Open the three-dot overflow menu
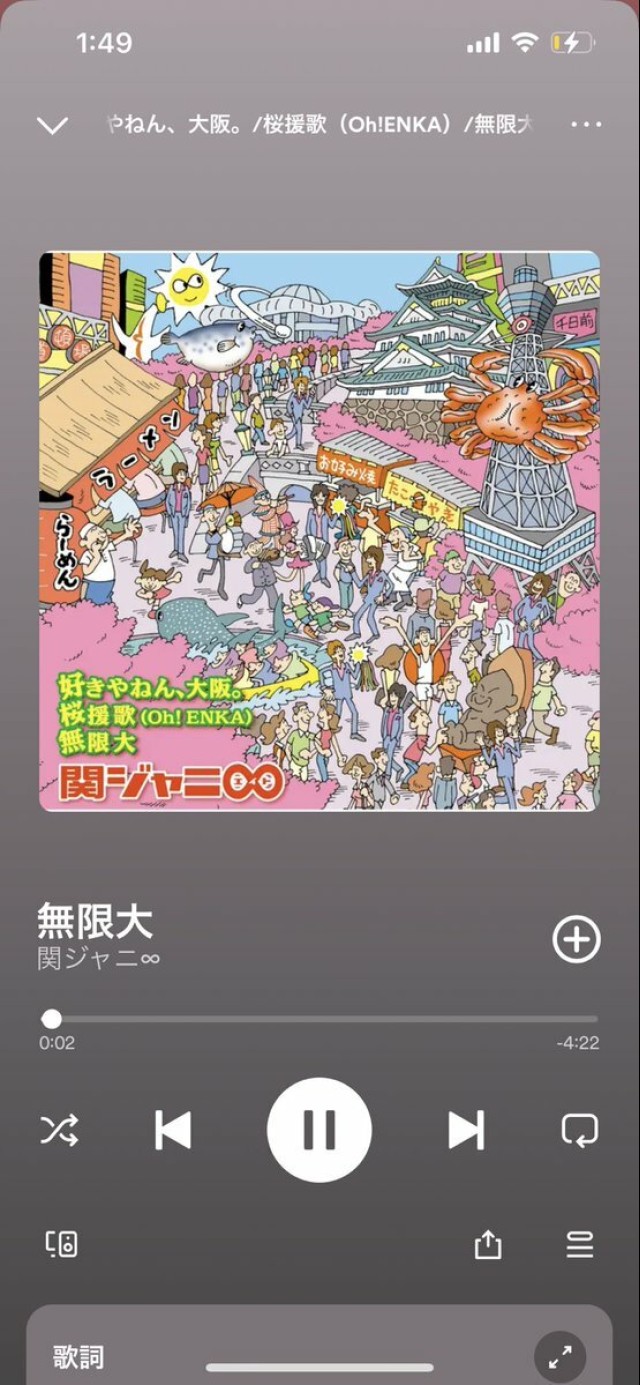Image resolution: width=640 pixels, height=1385 pixels. (x=585, y=125)
